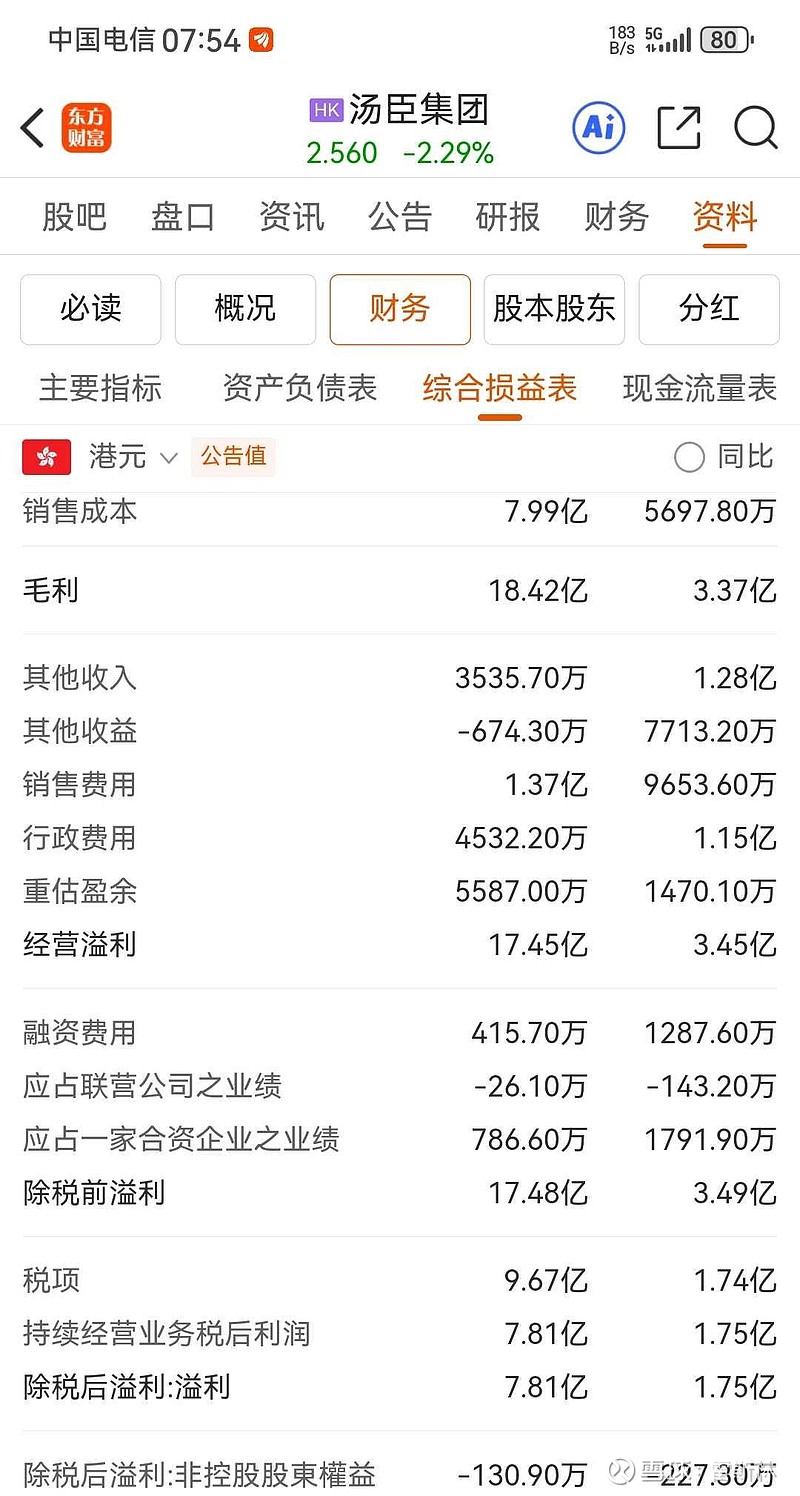The image size is (800, 1496).
Task: Switch to the 资料 tab
Action: pos(724,217)
